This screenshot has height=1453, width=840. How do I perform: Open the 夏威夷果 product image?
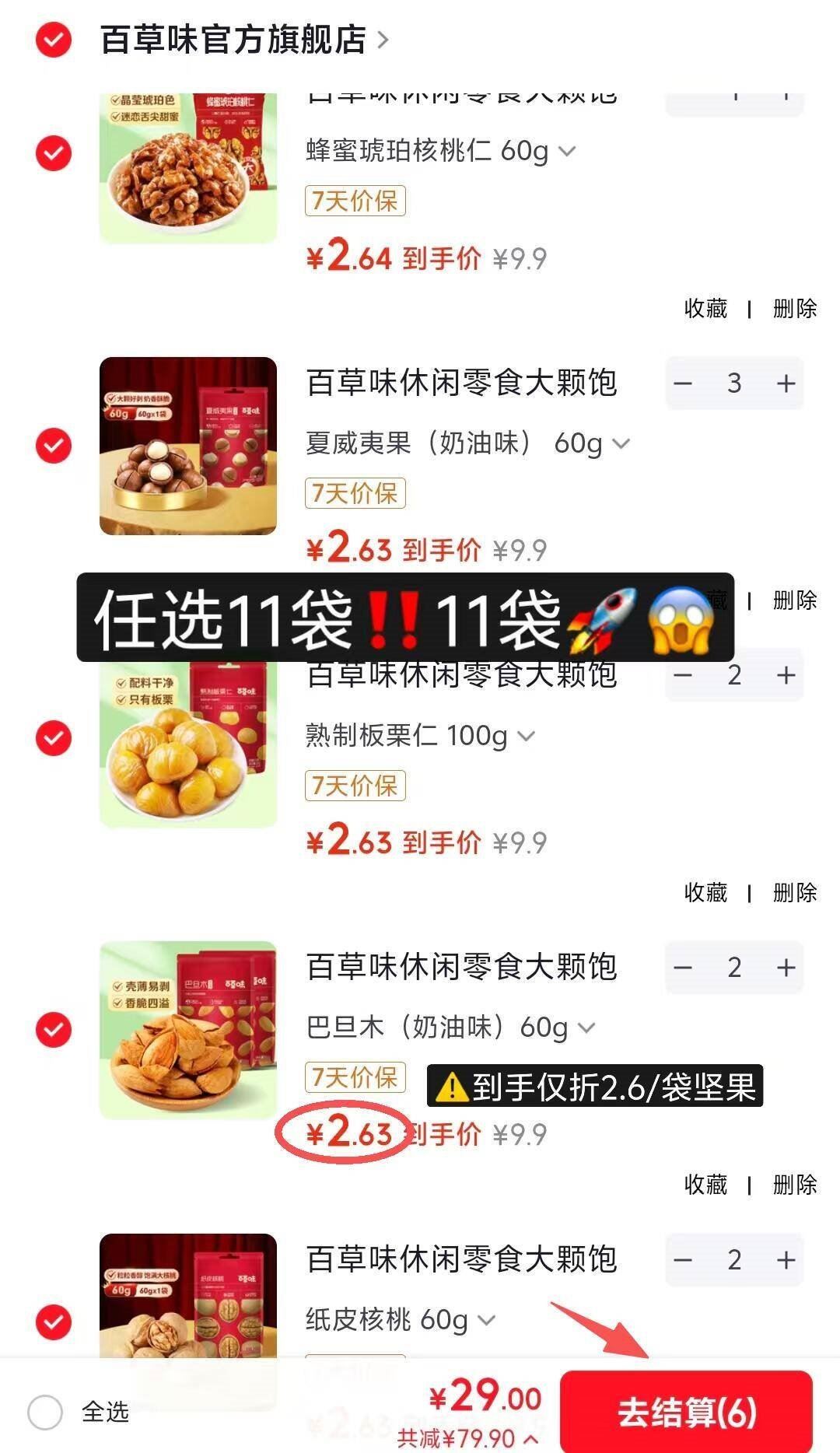[188, 446]
